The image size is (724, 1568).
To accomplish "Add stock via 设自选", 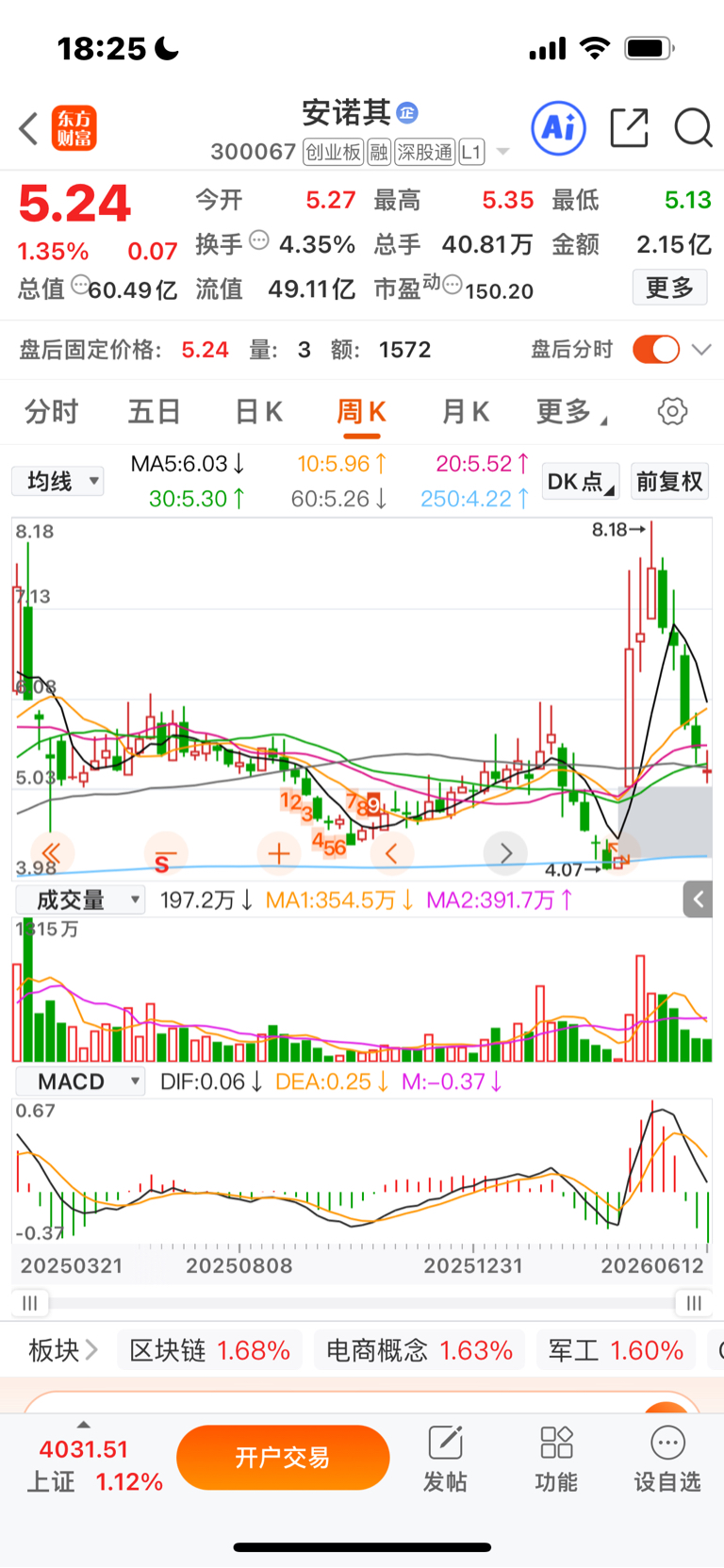I will point(667,1459).
